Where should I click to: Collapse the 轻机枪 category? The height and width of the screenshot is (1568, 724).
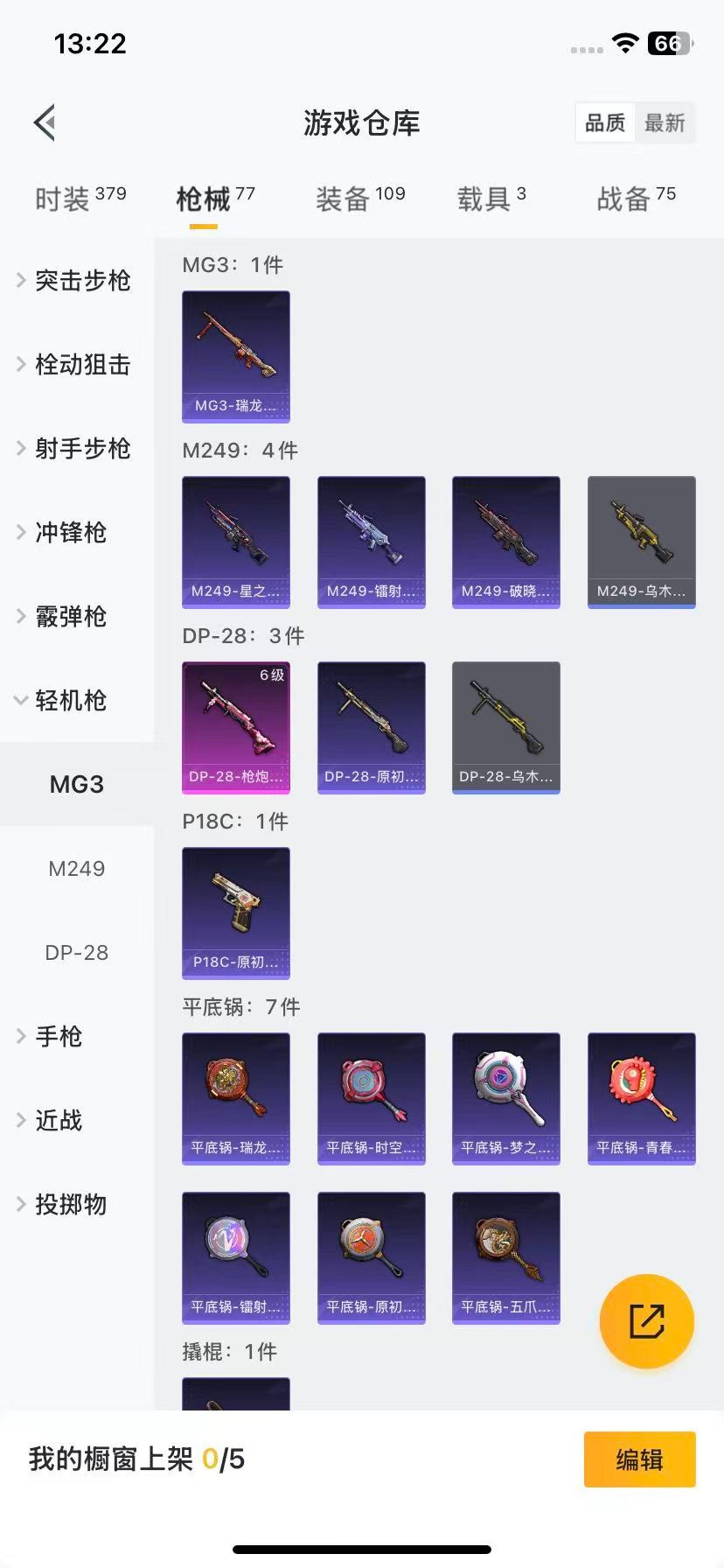click(x=70, y=700)
